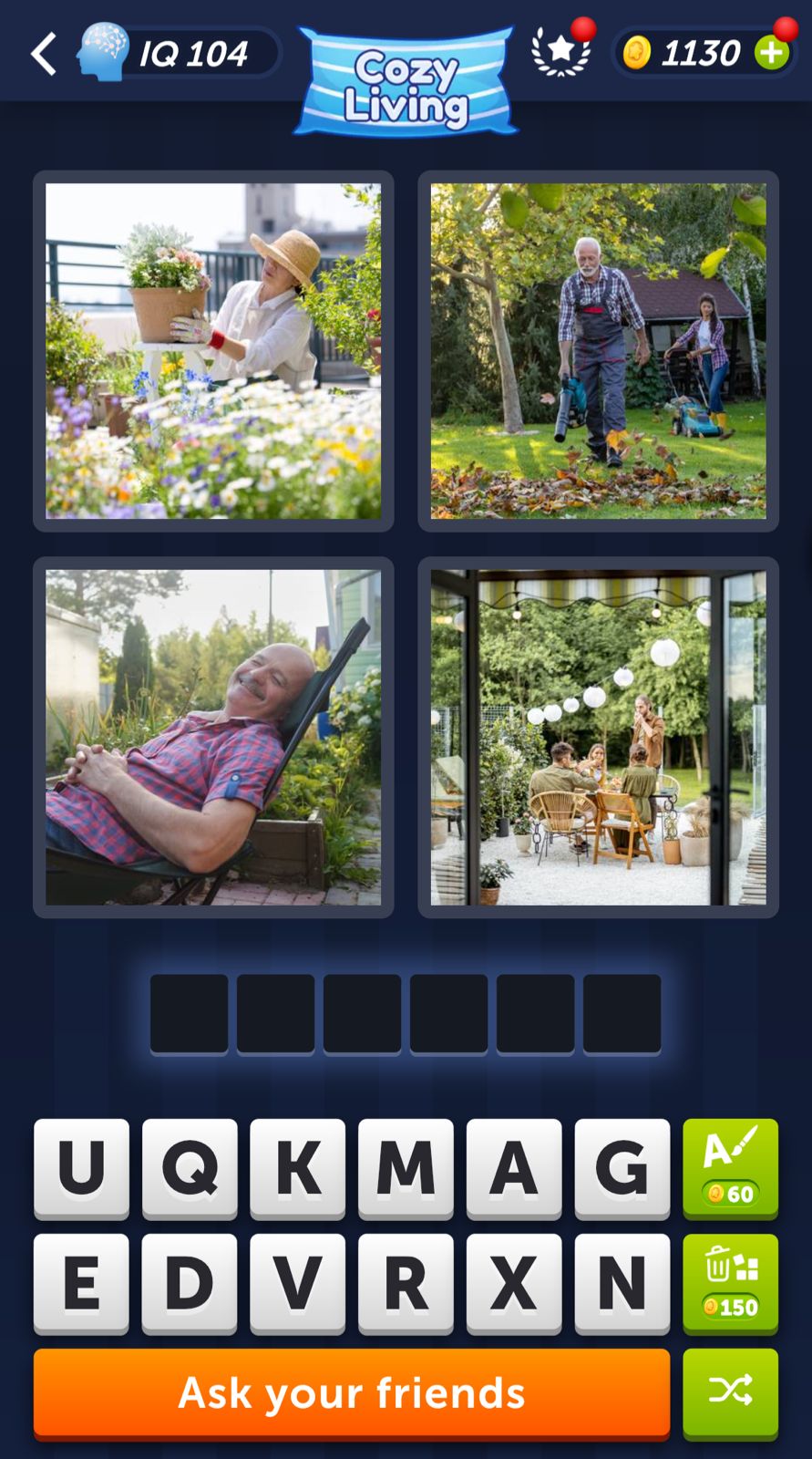Pick the letter Q tile

[x=189, y=1167]
